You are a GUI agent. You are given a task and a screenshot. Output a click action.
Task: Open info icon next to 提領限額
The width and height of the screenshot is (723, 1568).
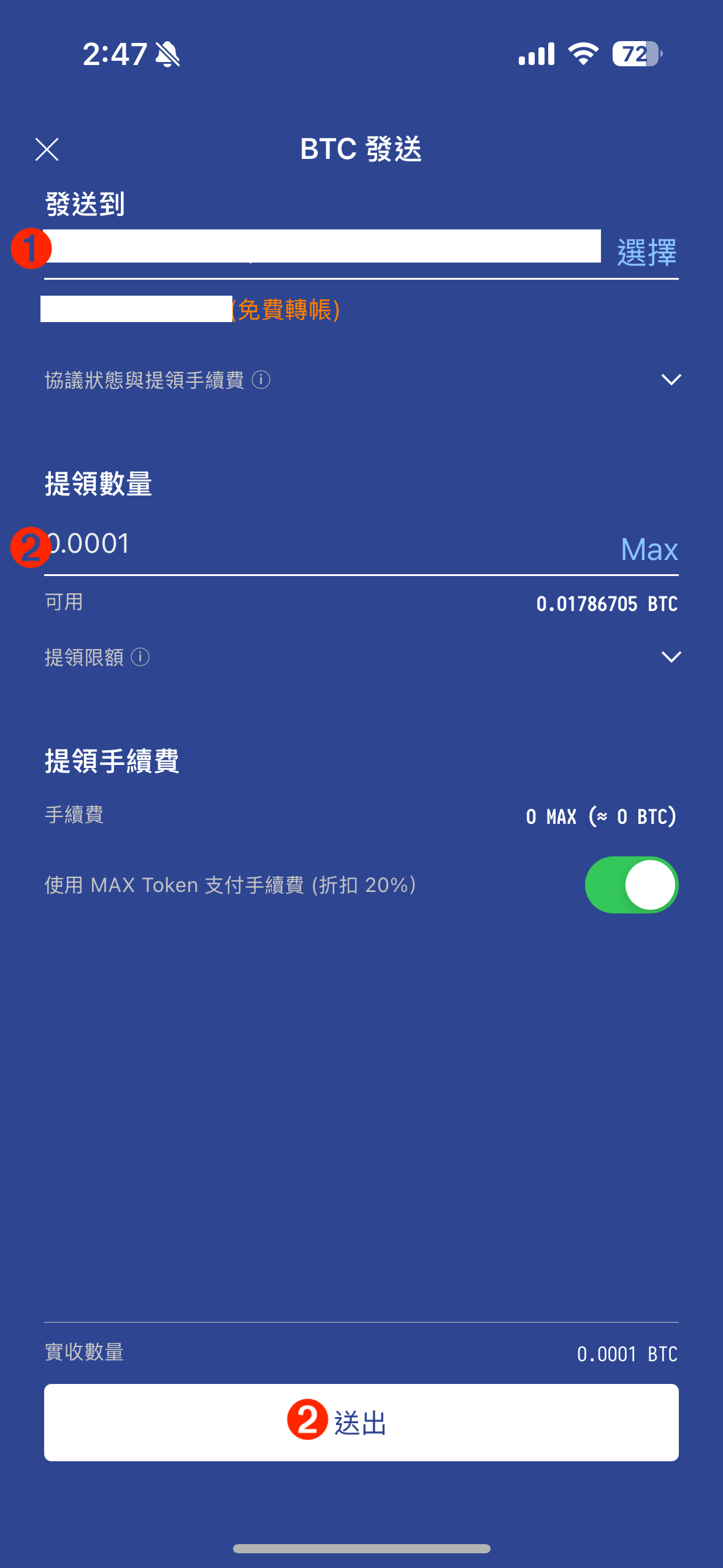[140, 657]
